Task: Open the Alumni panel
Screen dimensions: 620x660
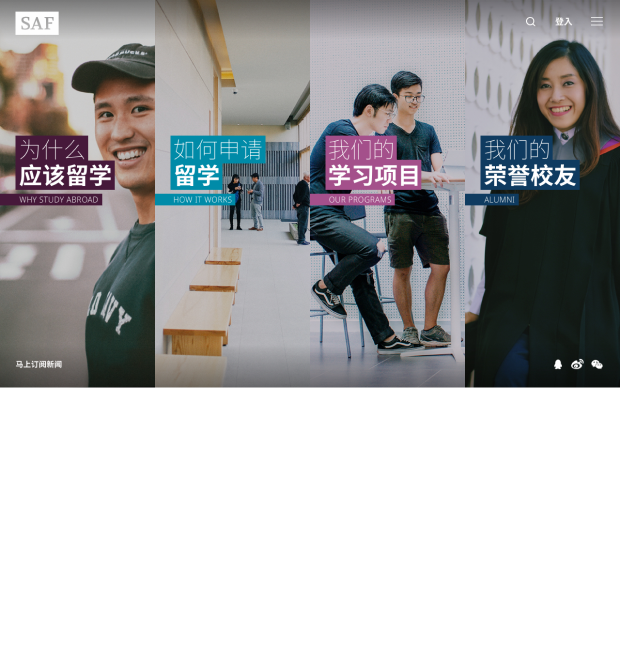Action: click(529, 172)
